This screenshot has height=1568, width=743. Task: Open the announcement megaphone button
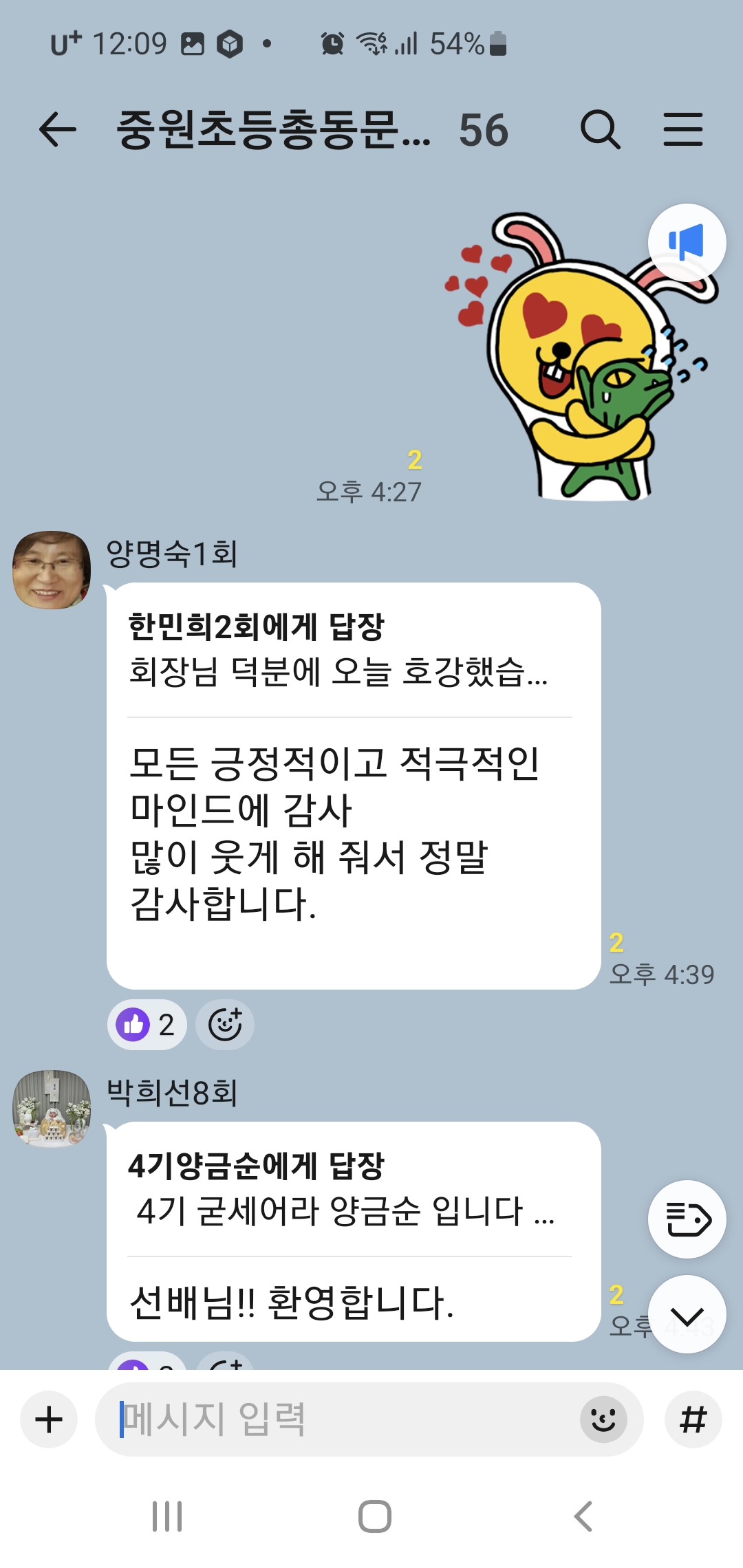pyautogui.click(x=687, y=243)
